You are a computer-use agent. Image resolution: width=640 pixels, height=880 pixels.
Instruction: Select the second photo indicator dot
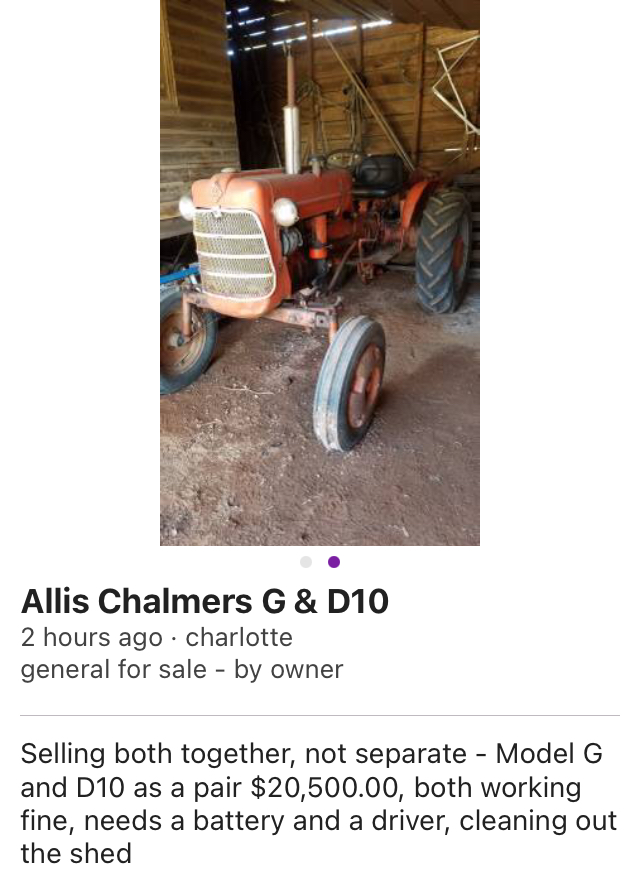click(x=334, y=562)
